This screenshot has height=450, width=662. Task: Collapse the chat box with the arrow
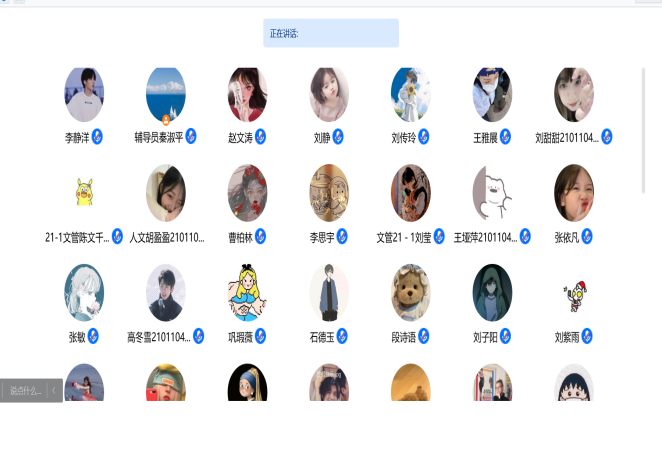pyautogui.click(x=53, y=391)
